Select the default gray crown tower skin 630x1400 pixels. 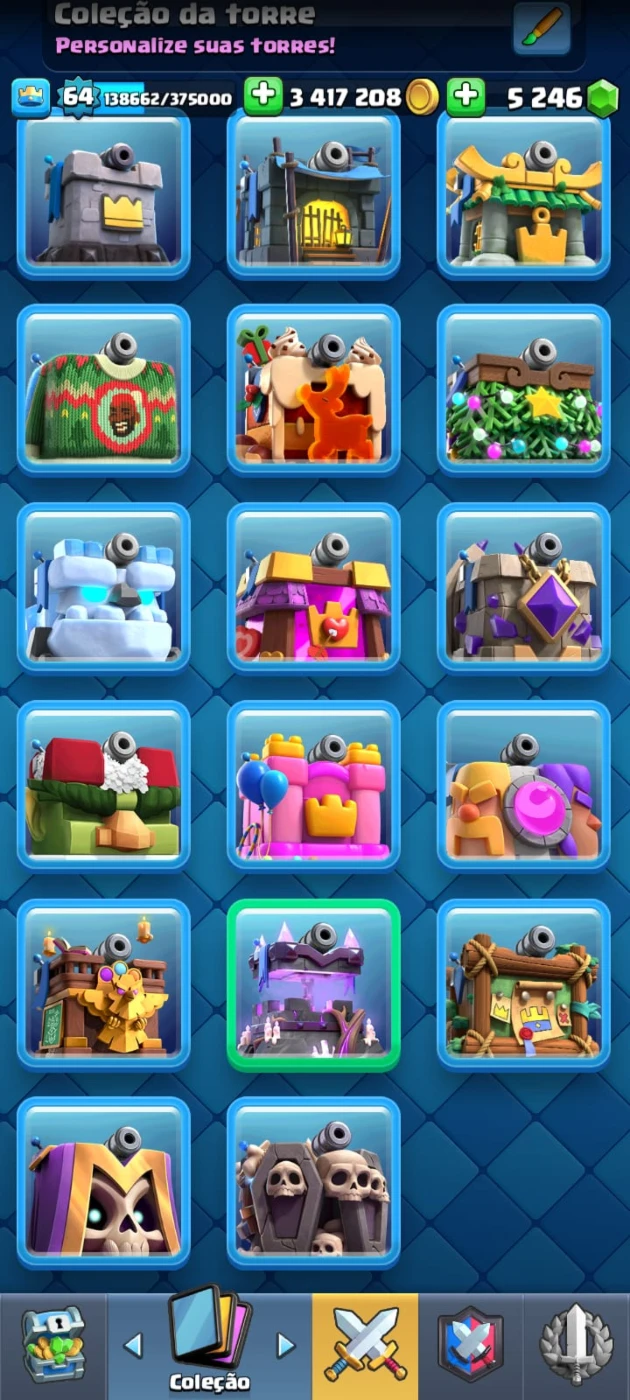103,193
